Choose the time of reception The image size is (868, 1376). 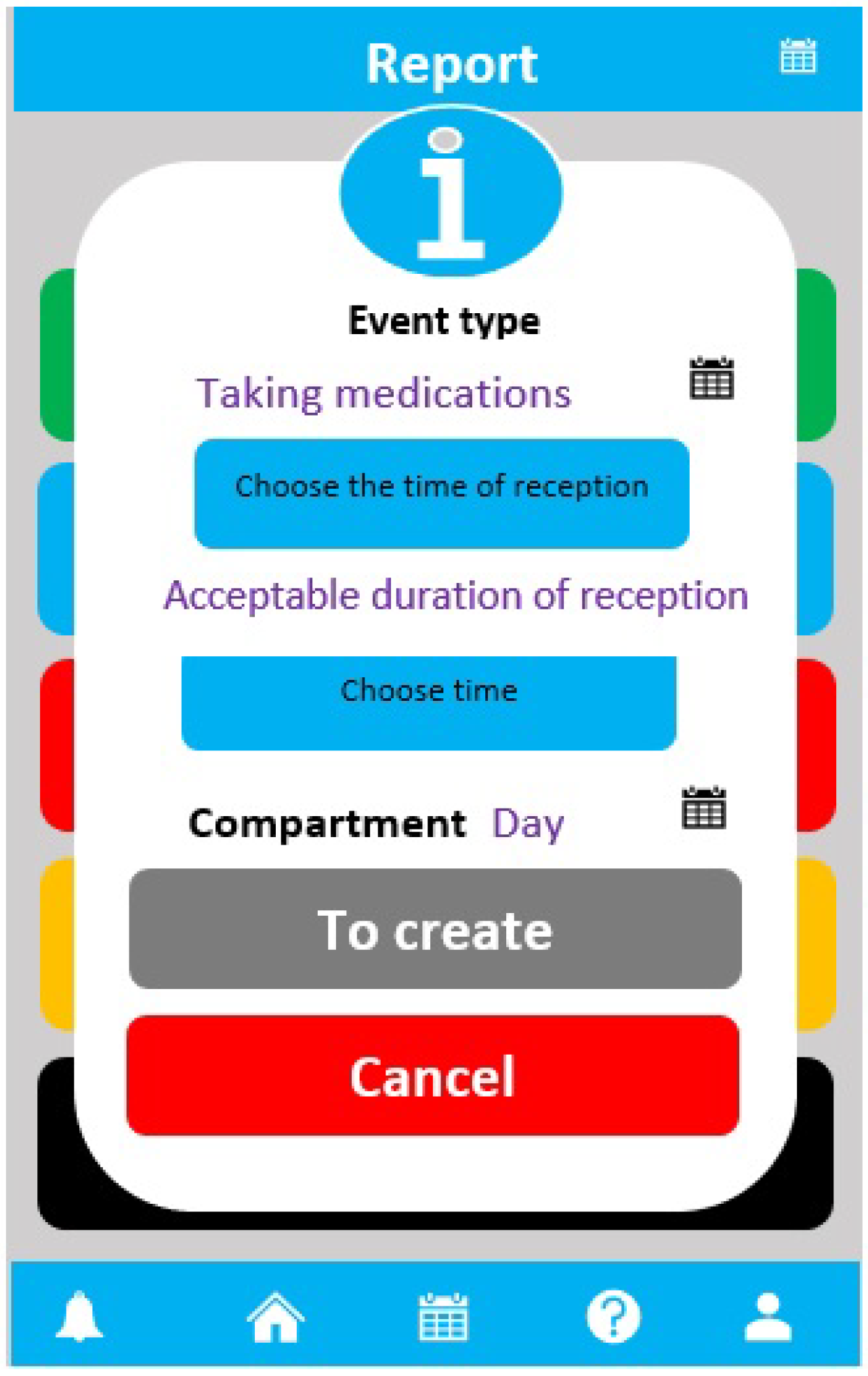pyautogui.click(x=442, y=493)
